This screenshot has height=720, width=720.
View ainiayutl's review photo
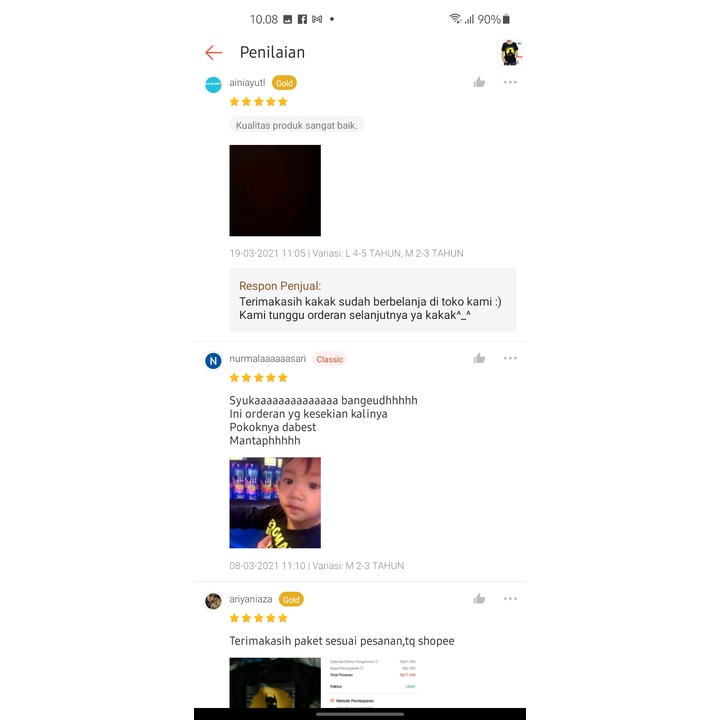[275, 190]
